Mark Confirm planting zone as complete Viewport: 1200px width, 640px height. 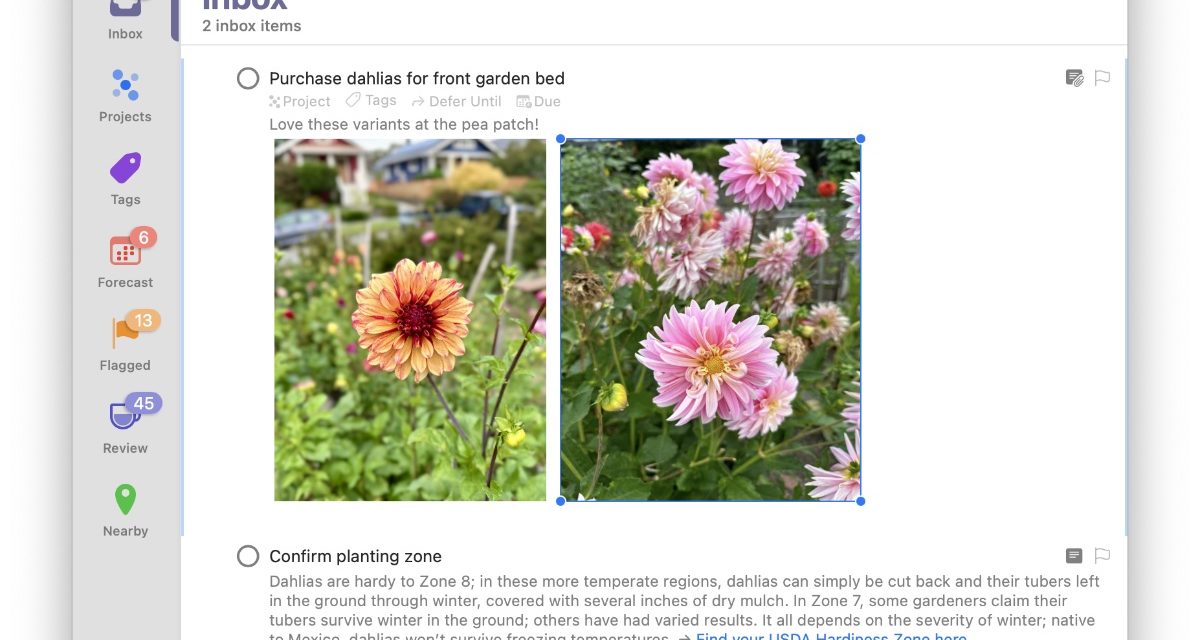248,556
